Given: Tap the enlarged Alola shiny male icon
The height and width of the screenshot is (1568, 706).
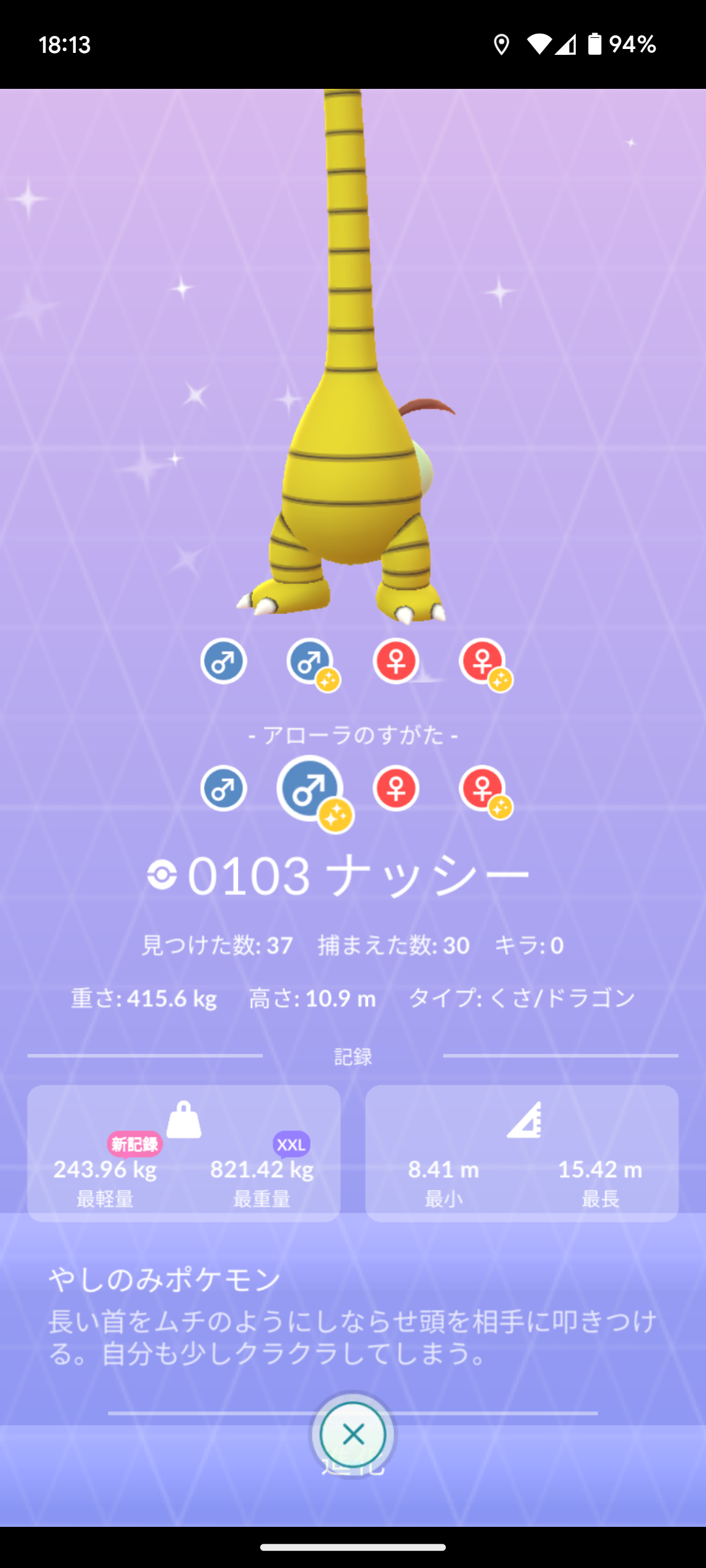Looking at the screenshot, I should click(311, 789).
